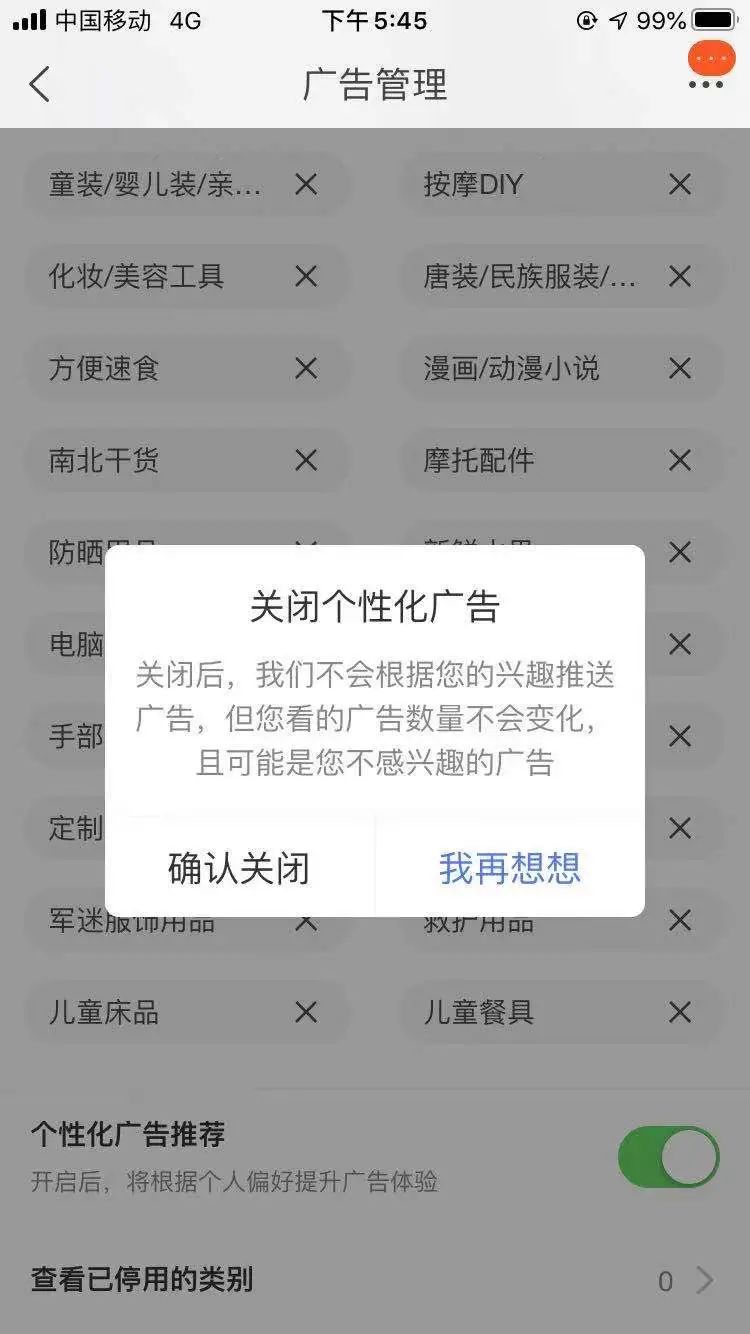The image size is (750, 1334).
Task: Delete the 方便速食 category chip
Action: pyautogui.click(x=306, y=368)
